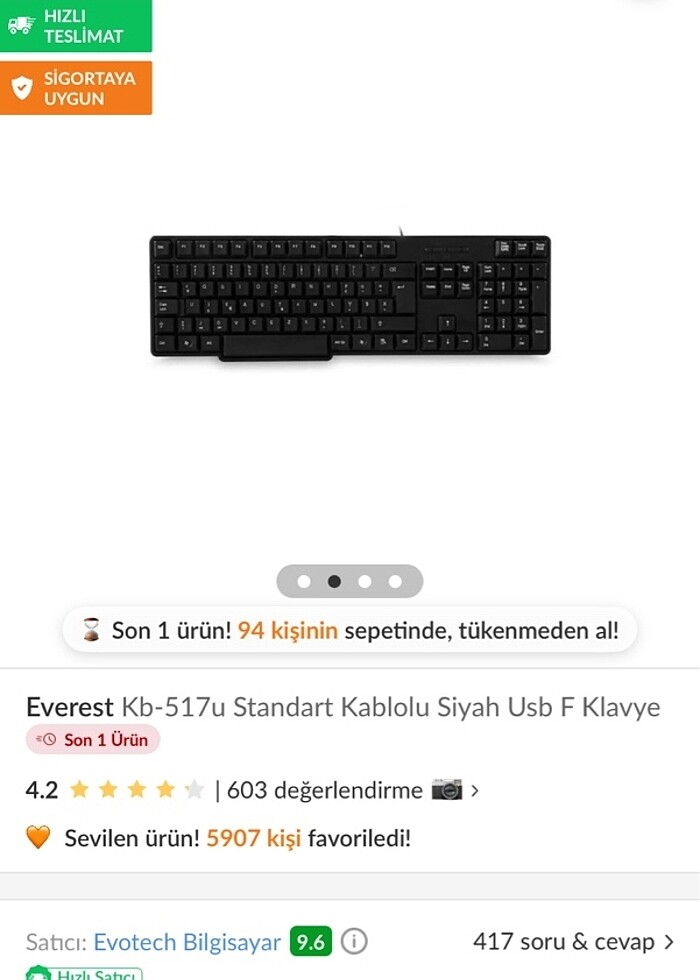Open the seller rating info icon
This screenshot has width=700, height=980.
(x=354, y=942)
